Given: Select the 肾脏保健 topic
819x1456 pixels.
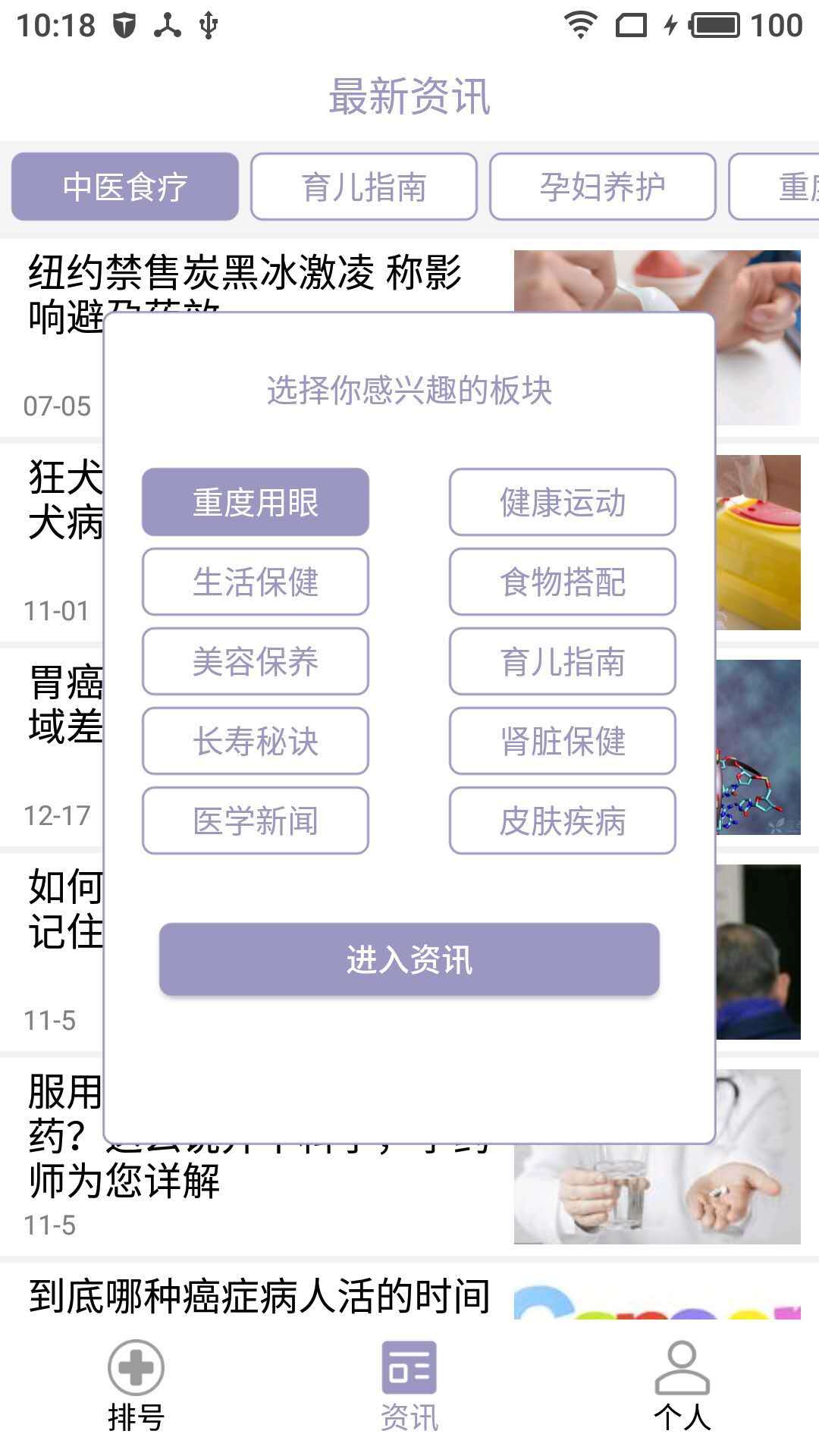Looking at the screenshot, I should point(562,741).
